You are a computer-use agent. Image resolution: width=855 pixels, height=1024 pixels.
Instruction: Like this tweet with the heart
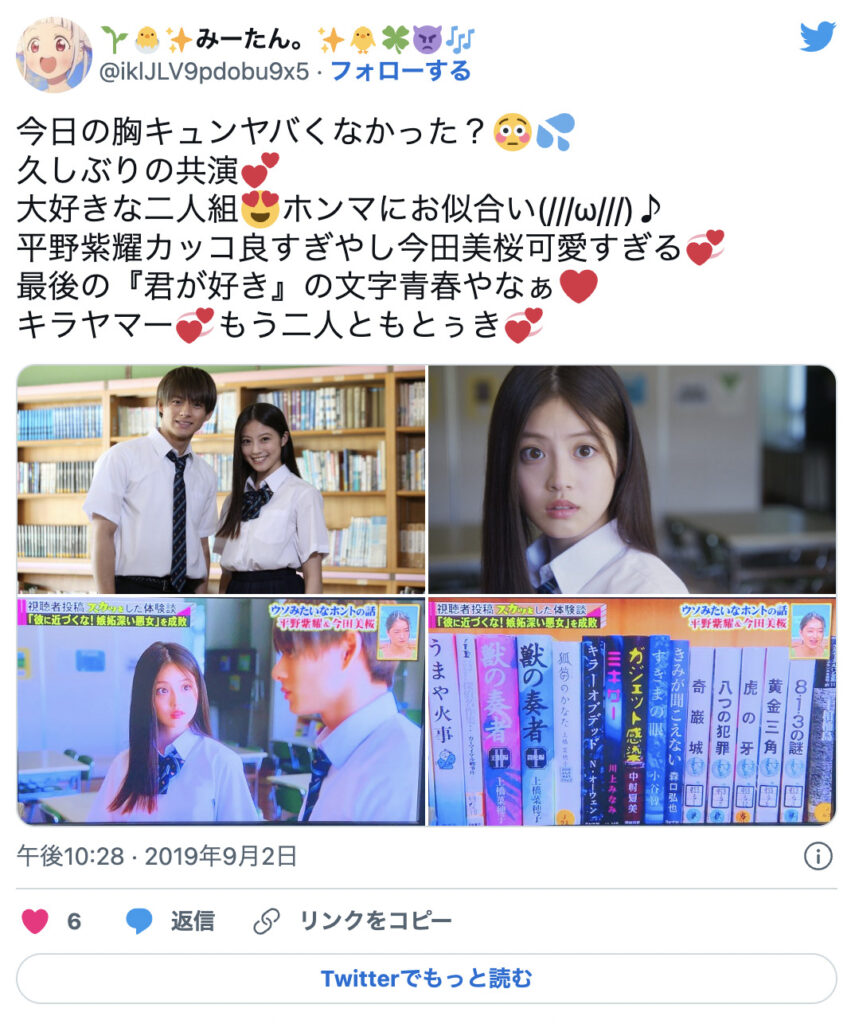tap(36, 921)
